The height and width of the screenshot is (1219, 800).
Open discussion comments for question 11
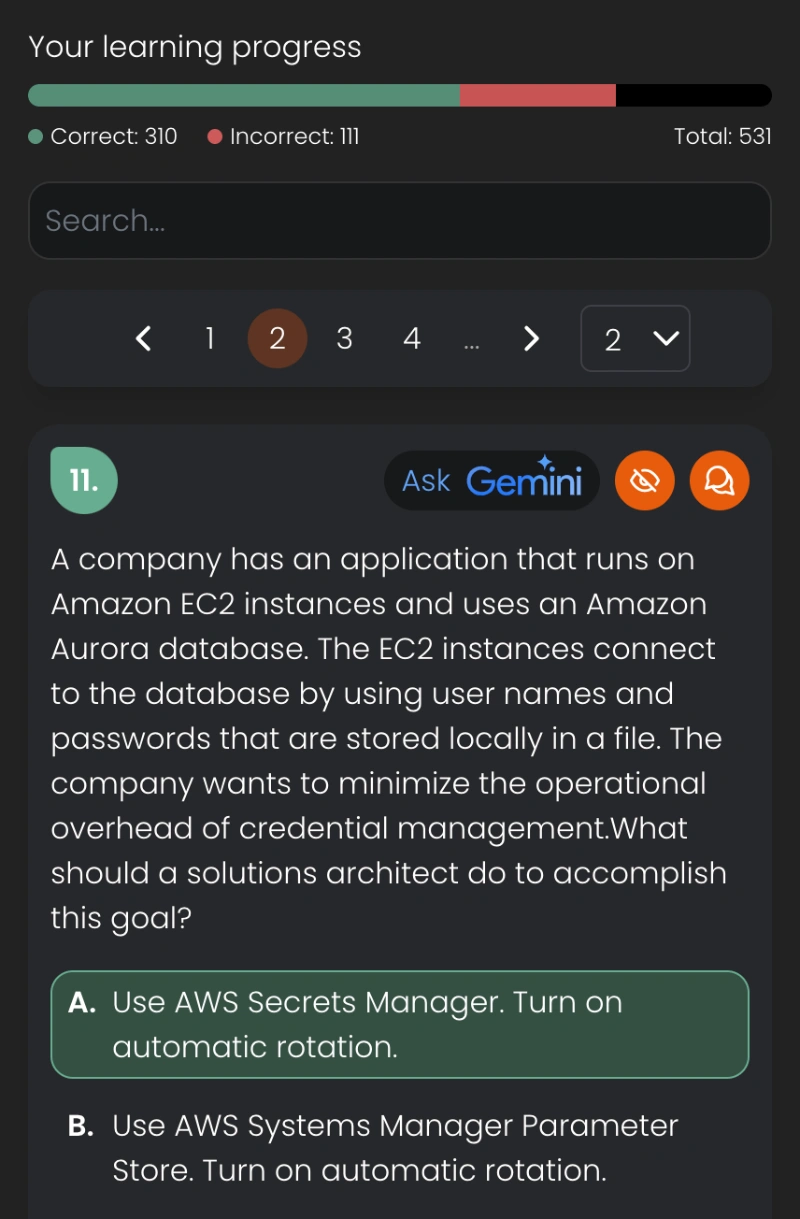pyautogui.click(x=720, y=481)
